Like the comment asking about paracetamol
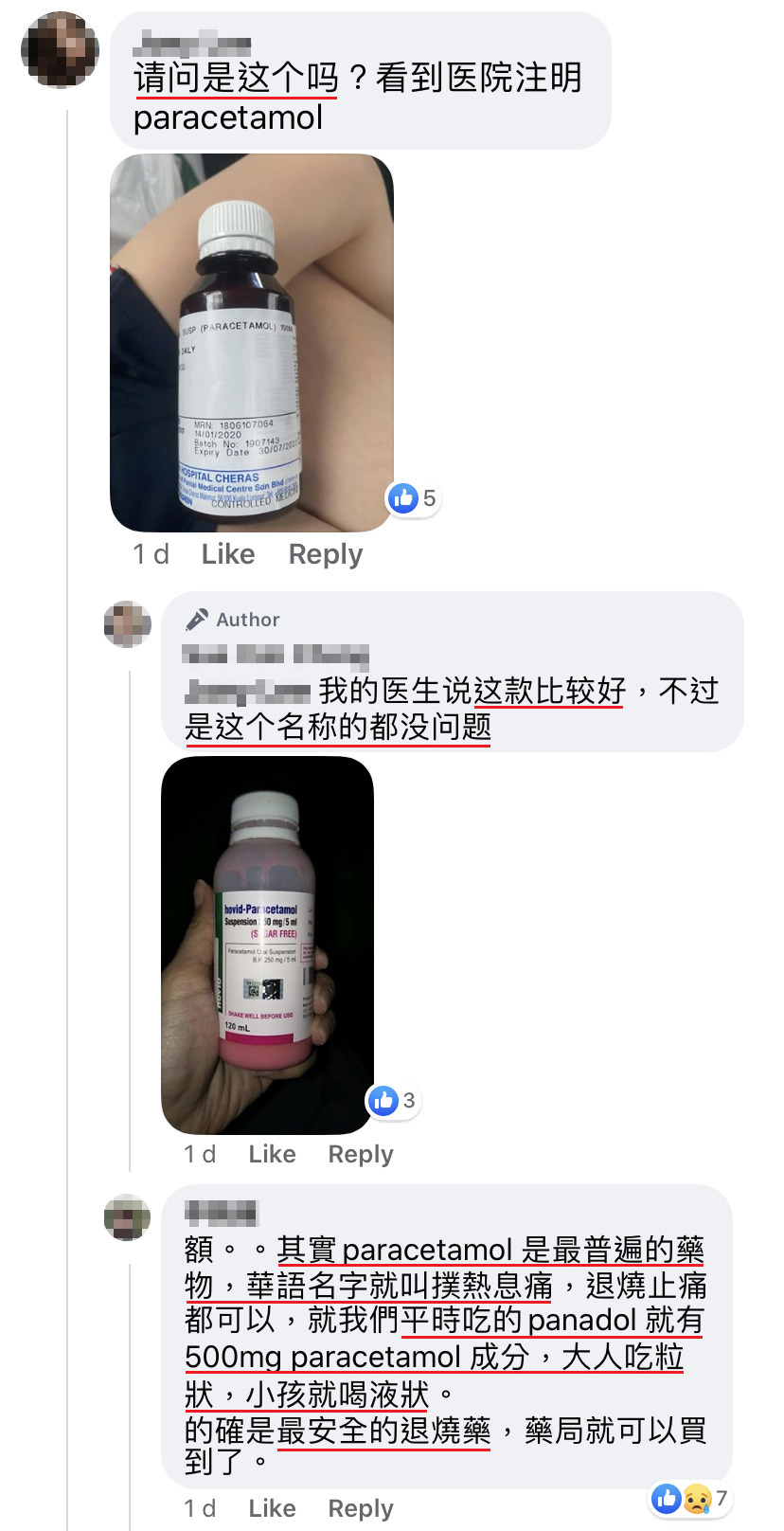The height and width of the screenshot is (1531, 784). click(227, 554)
